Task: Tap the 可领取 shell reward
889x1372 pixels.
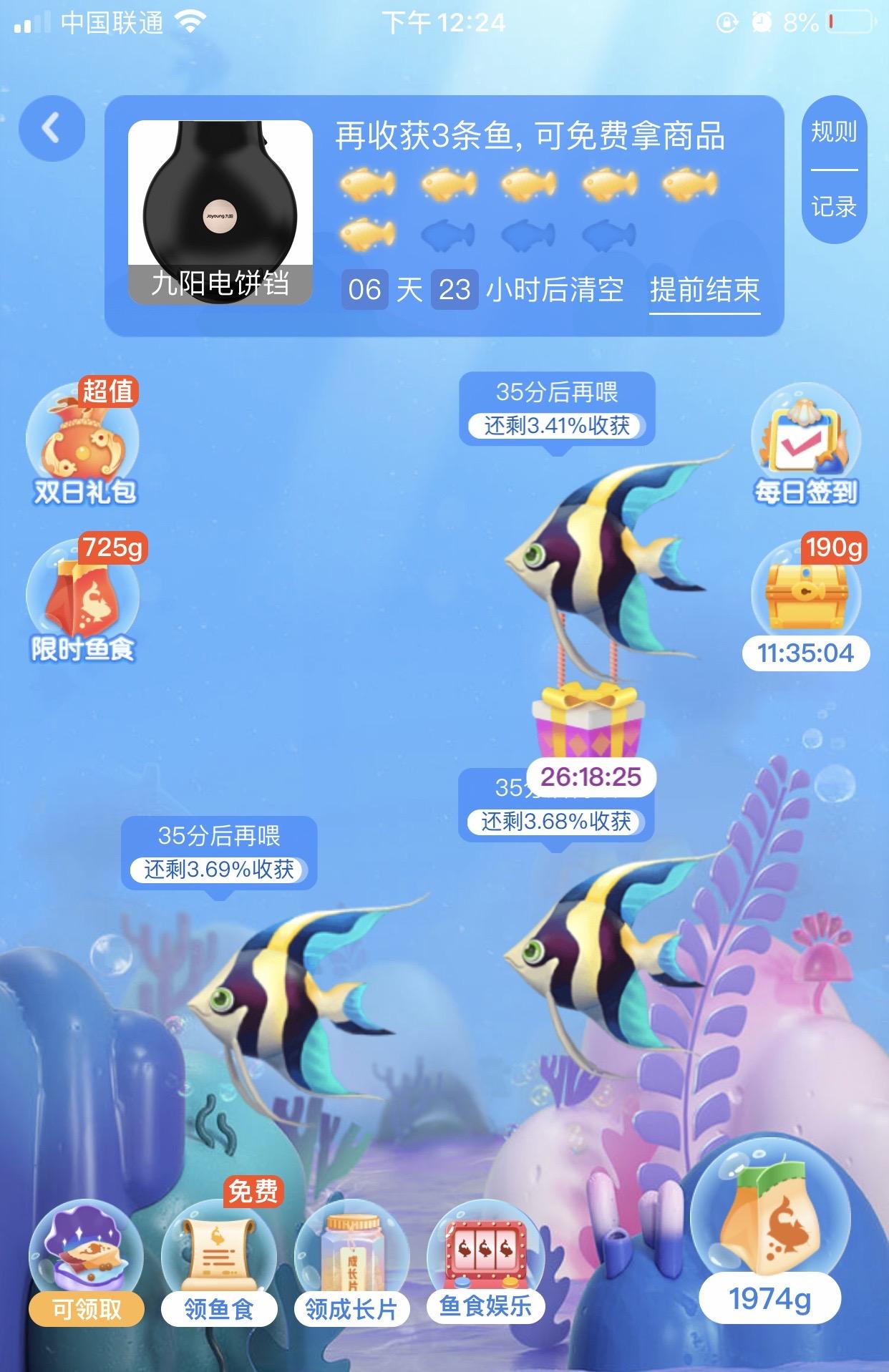Action: coord(86,1265)
